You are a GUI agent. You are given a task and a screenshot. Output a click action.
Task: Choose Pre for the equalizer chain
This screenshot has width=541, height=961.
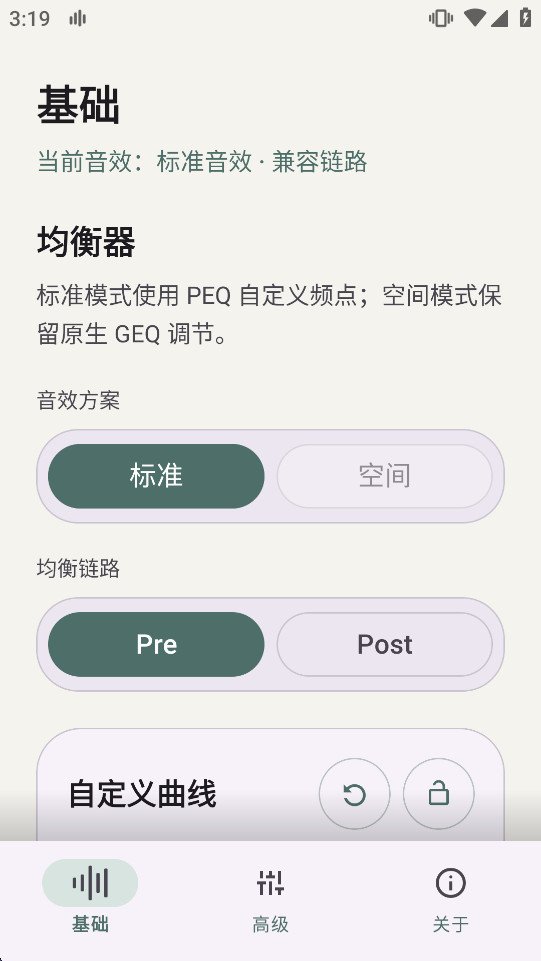point(156,644)
